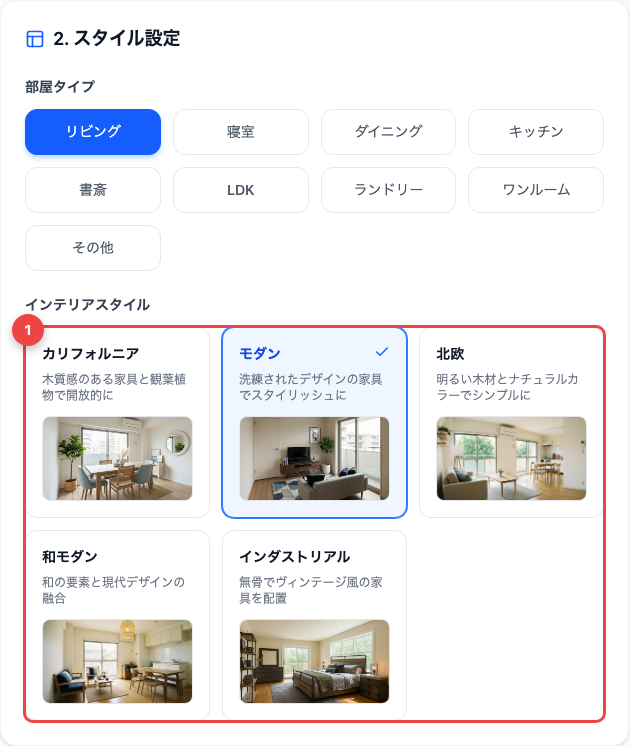The height and width of the screenshot is (746, 630).
Task: Tap the モダン interior style card
Action: click(x=315, y=422)
